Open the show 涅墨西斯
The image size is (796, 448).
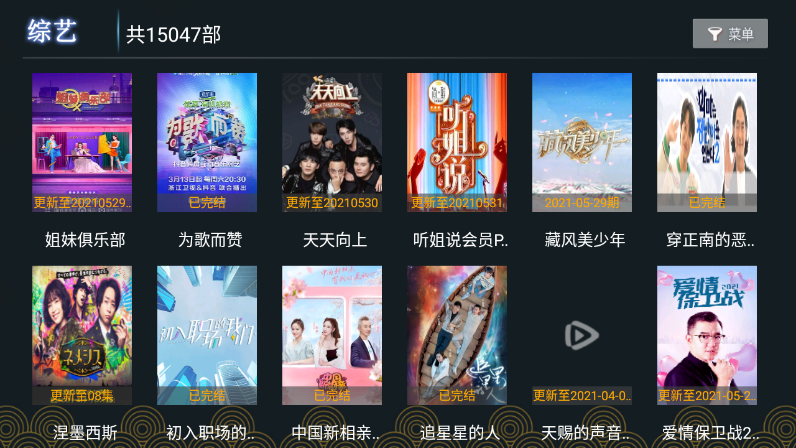coord(82,335)
